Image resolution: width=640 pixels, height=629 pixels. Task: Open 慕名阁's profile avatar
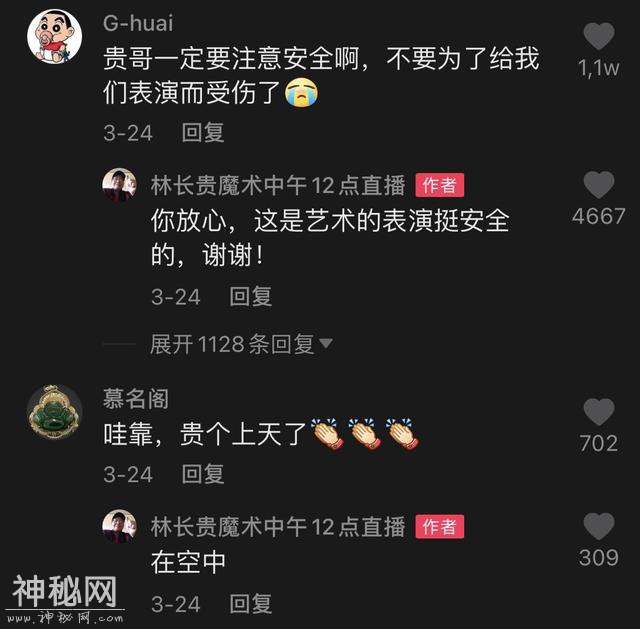coord(53,412)
